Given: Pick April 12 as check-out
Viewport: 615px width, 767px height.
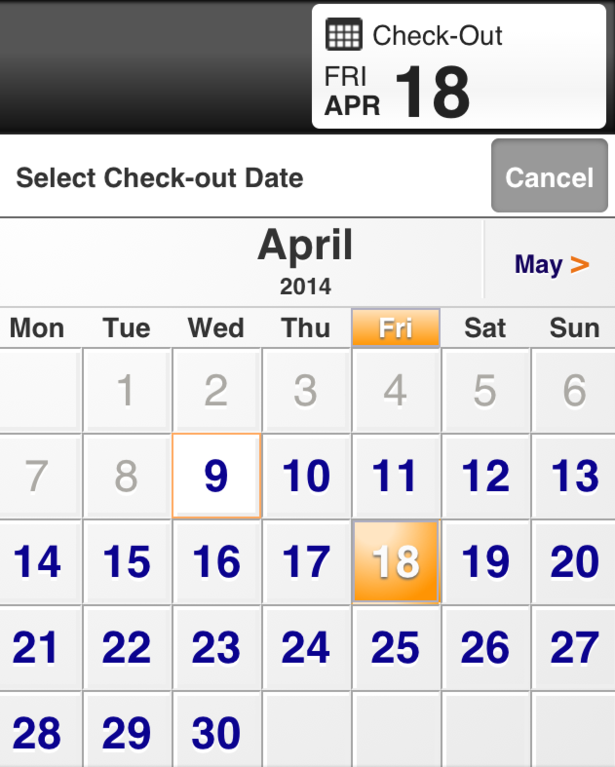Looking at the screenshot, I should tap(485, 476).
